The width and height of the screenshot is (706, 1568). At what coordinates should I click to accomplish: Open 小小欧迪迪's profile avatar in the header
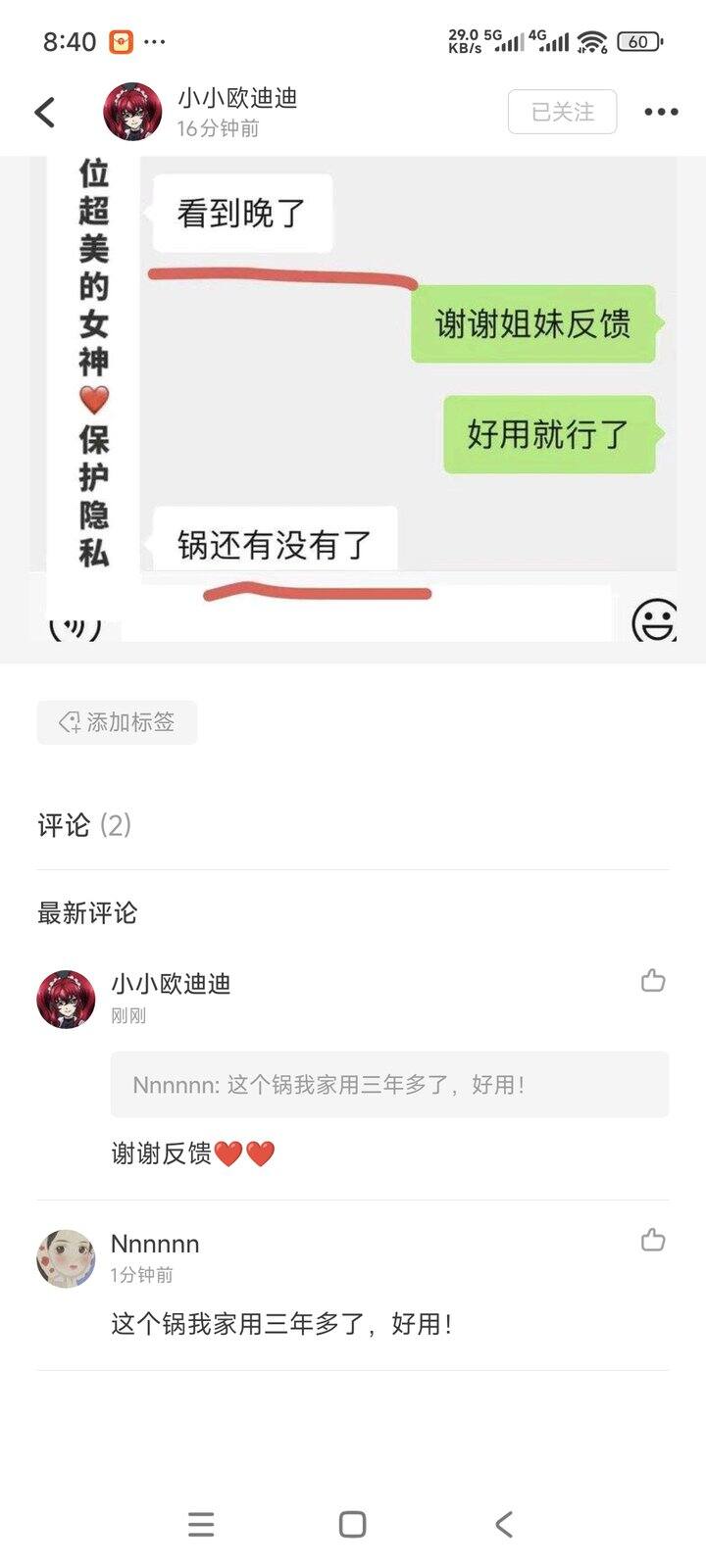tap(132, 112)
